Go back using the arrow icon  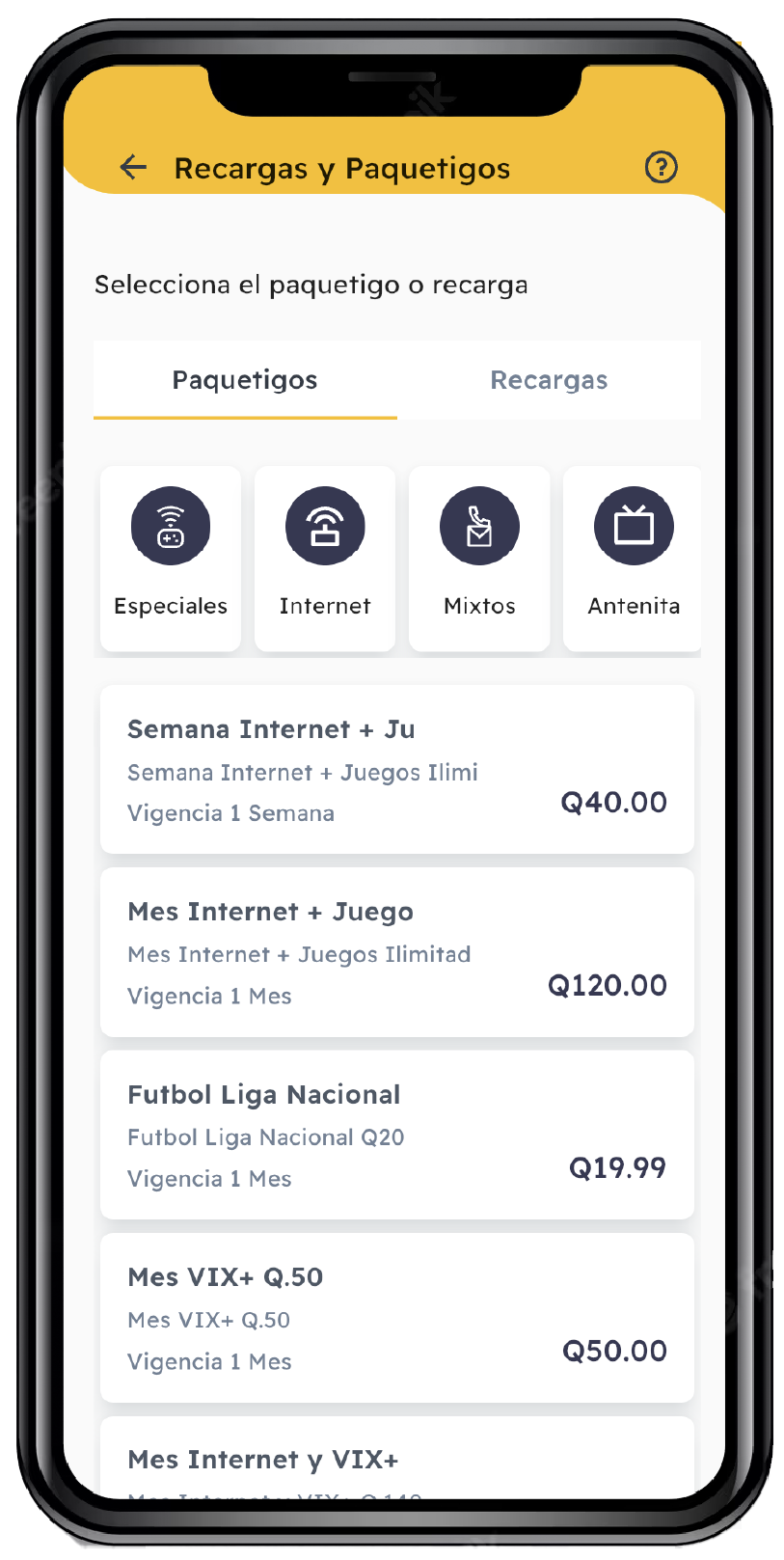(x=133, y=168)
